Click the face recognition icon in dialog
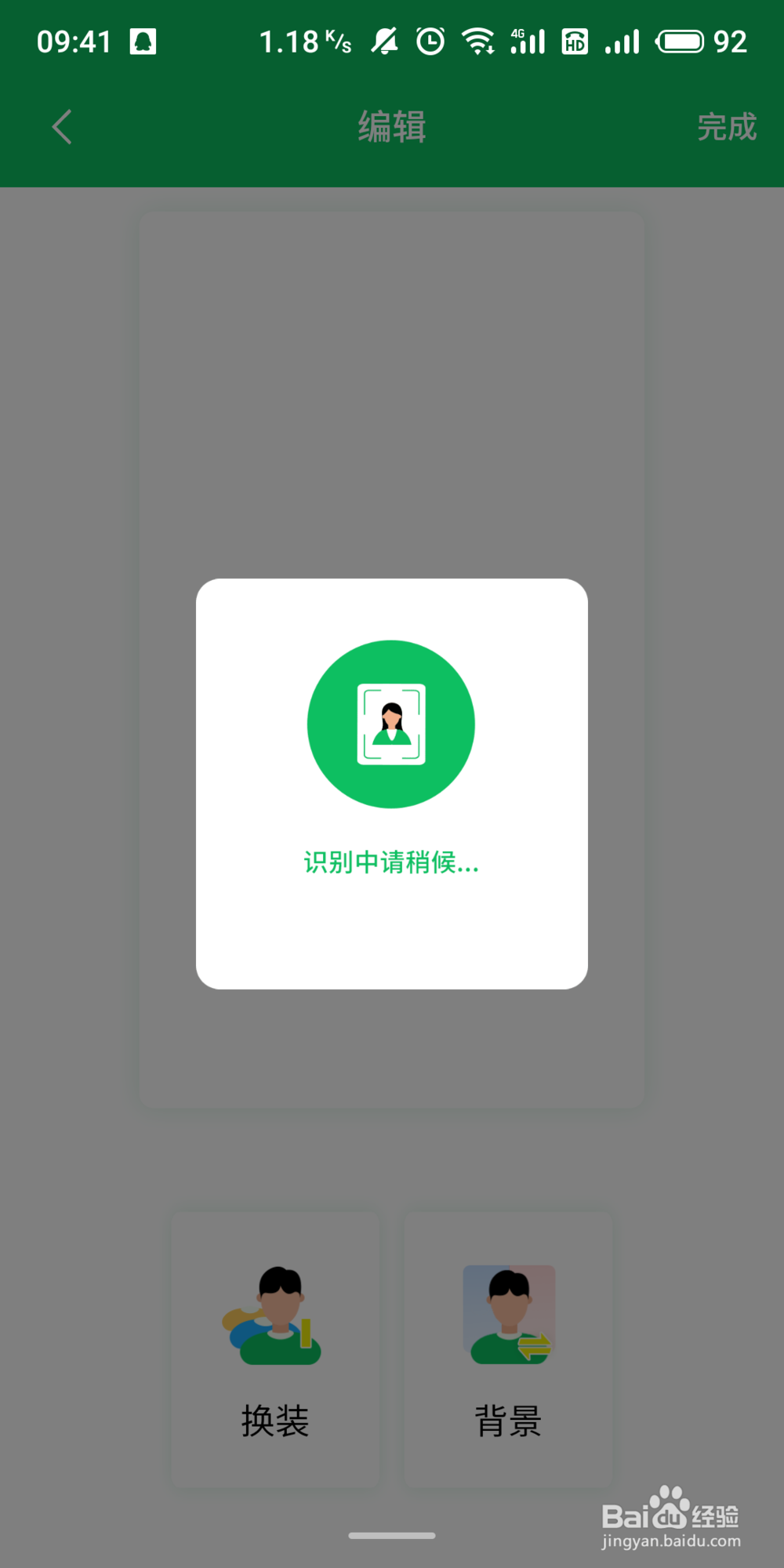The image size is (784, 1568). [x=390, y=723]
